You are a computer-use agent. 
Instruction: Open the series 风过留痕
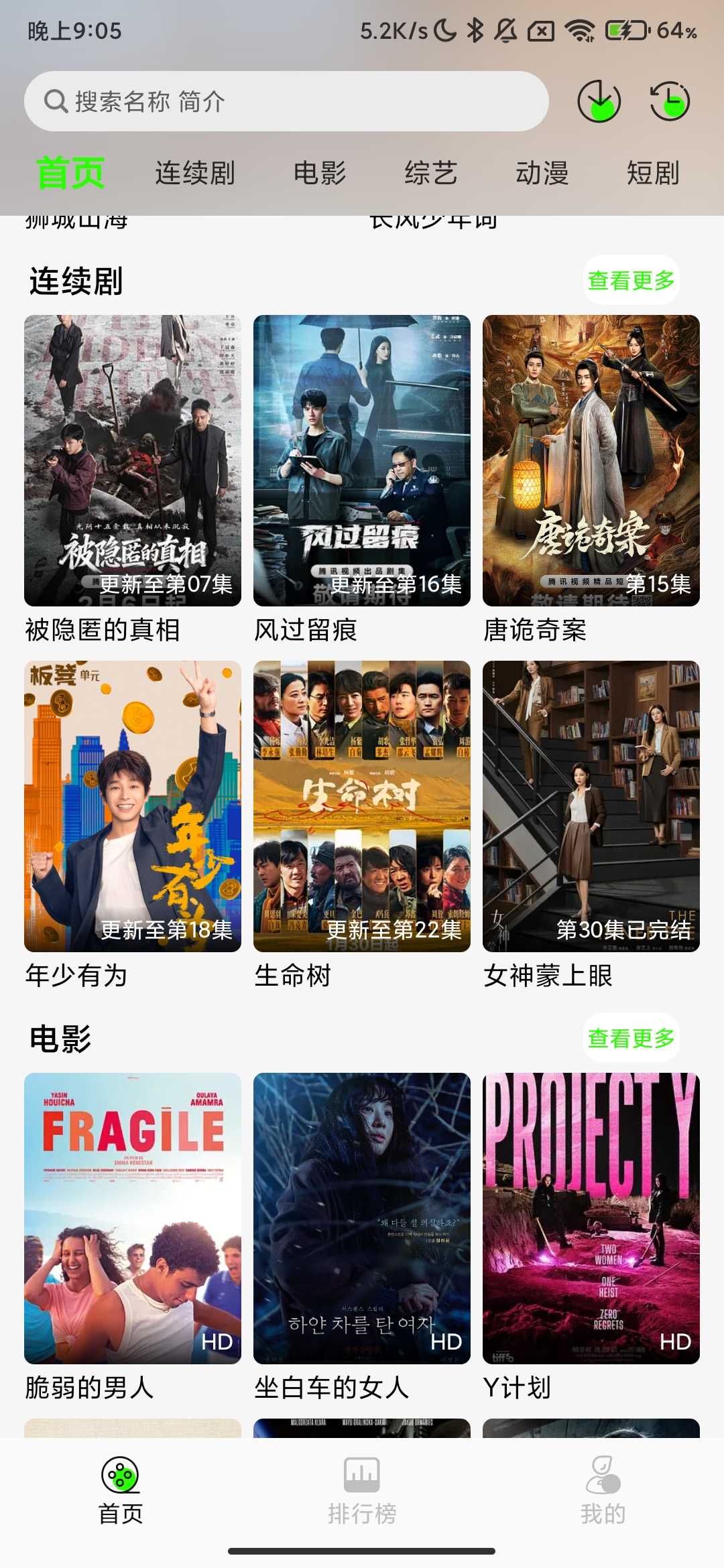(362, 461)
